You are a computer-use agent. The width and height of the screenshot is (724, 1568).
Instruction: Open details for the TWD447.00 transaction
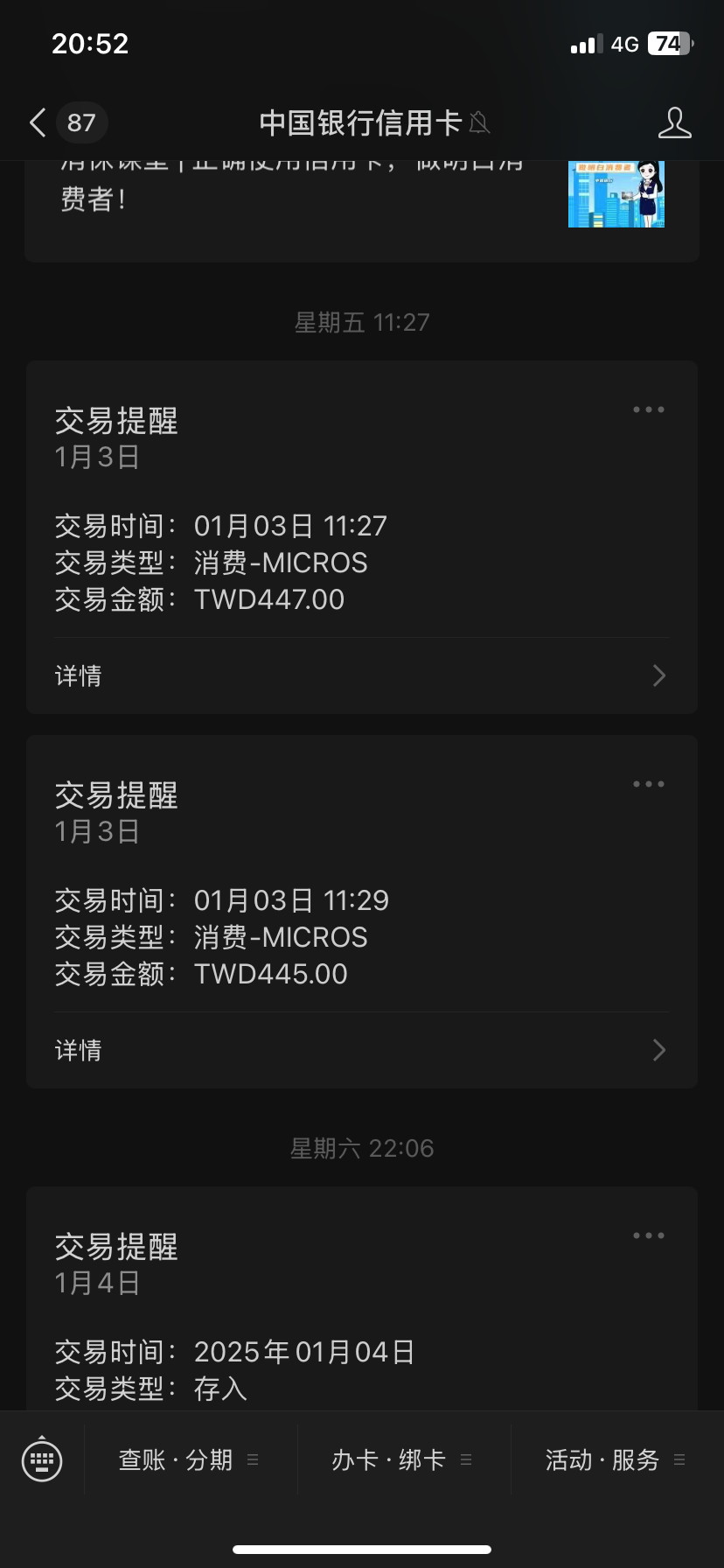click(361, 675)
